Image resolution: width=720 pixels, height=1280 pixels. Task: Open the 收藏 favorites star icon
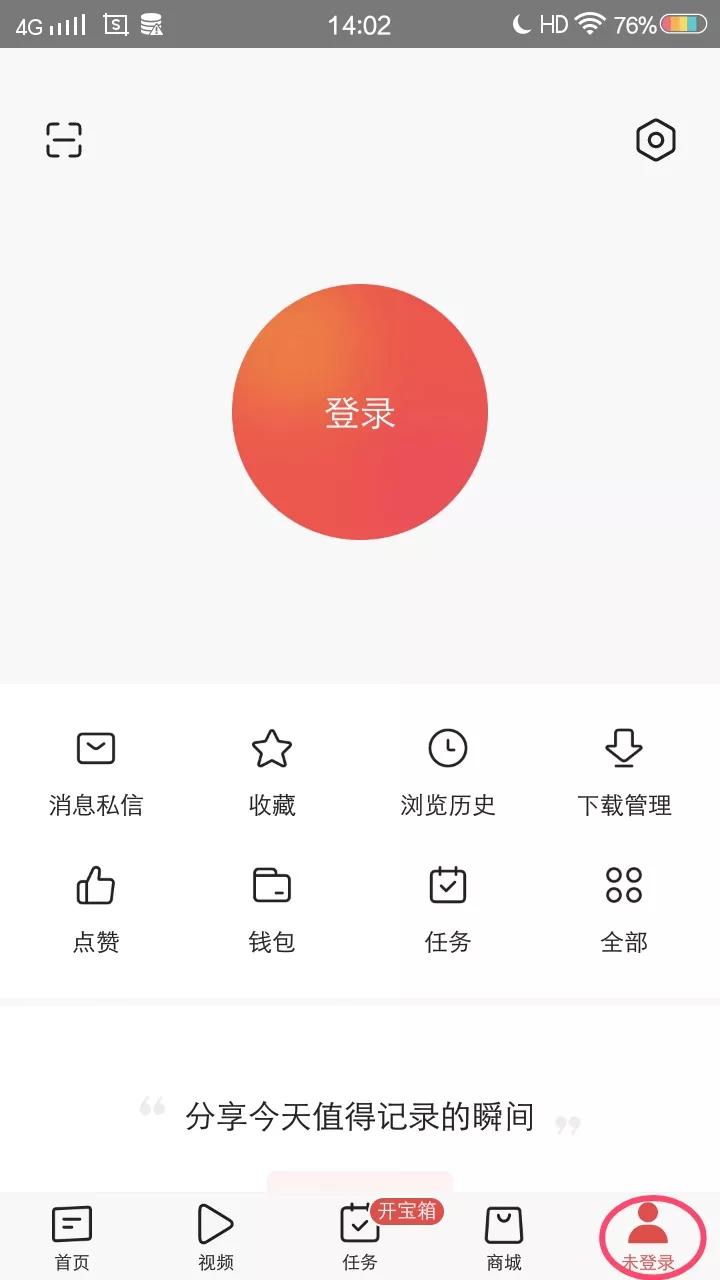tap(271, 768)
